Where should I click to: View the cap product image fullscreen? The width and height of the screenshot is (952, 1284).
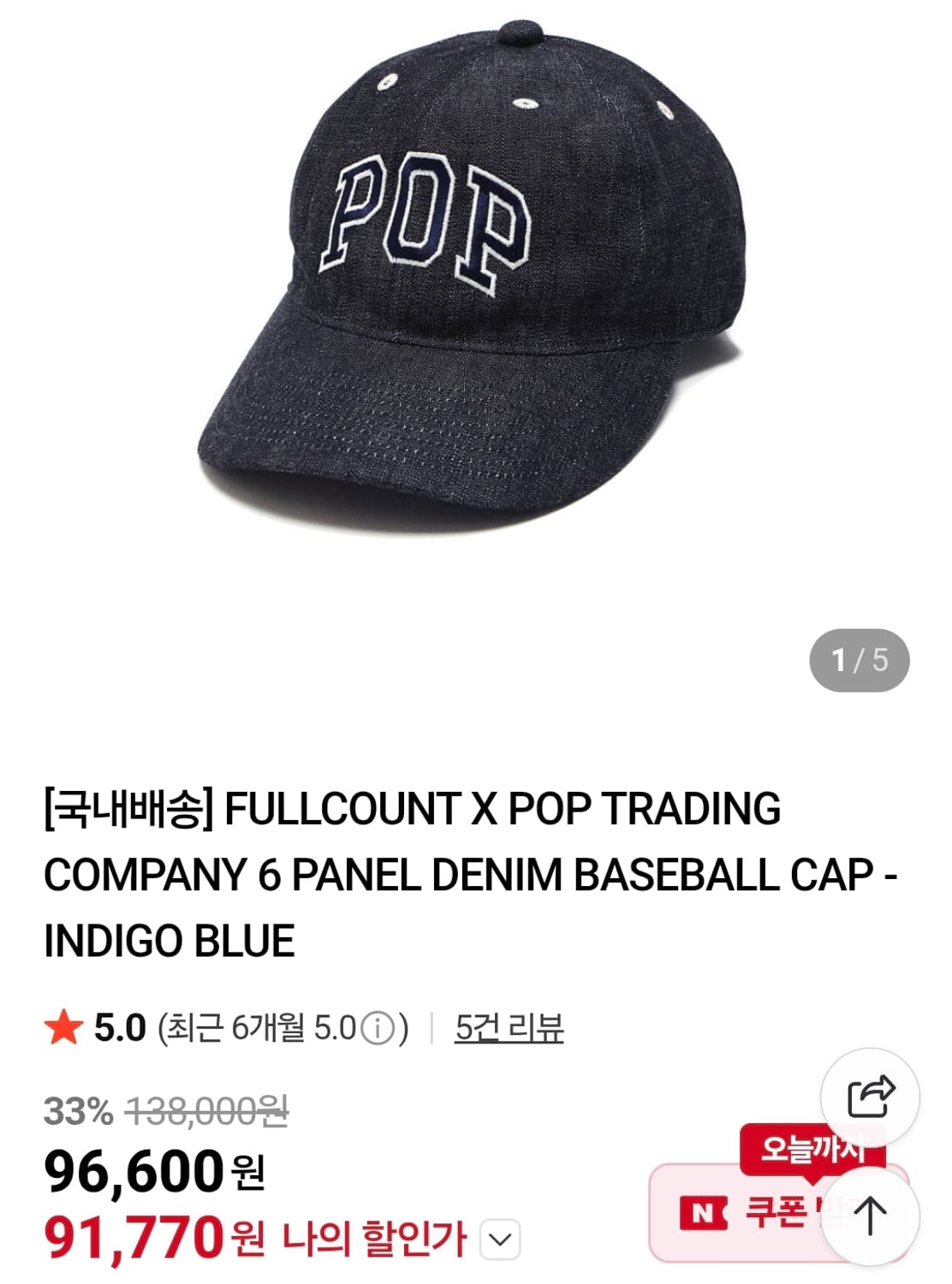pyautogui.click(x=476, y=282)
